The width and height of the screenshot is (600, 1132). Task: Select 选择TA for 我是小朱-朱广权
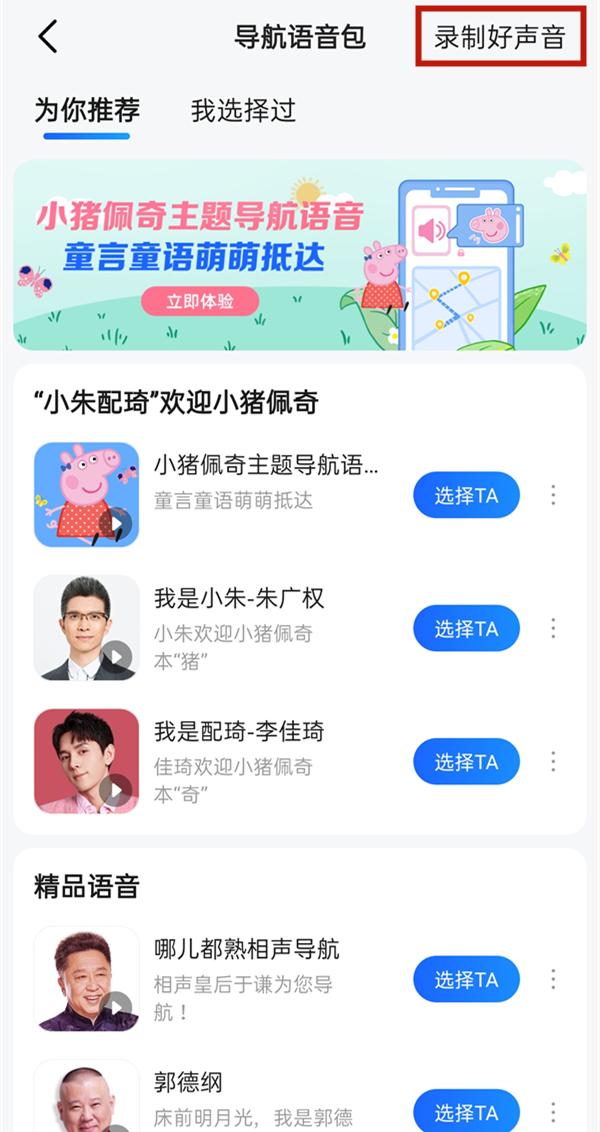click(466, 628)
